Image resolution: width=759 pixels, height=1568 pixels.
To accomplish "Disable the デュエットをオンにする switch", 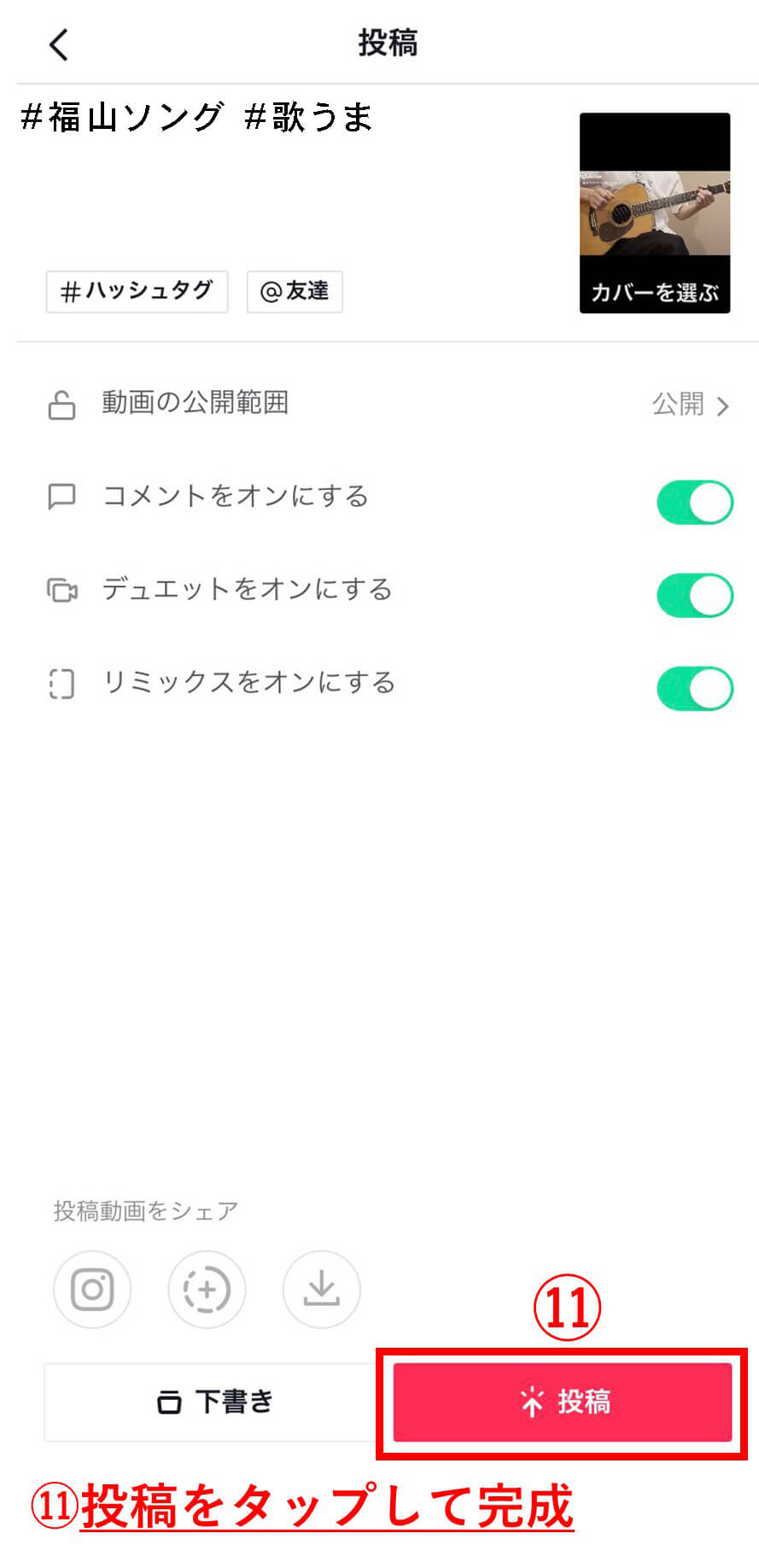I will (x=695, y=595).
